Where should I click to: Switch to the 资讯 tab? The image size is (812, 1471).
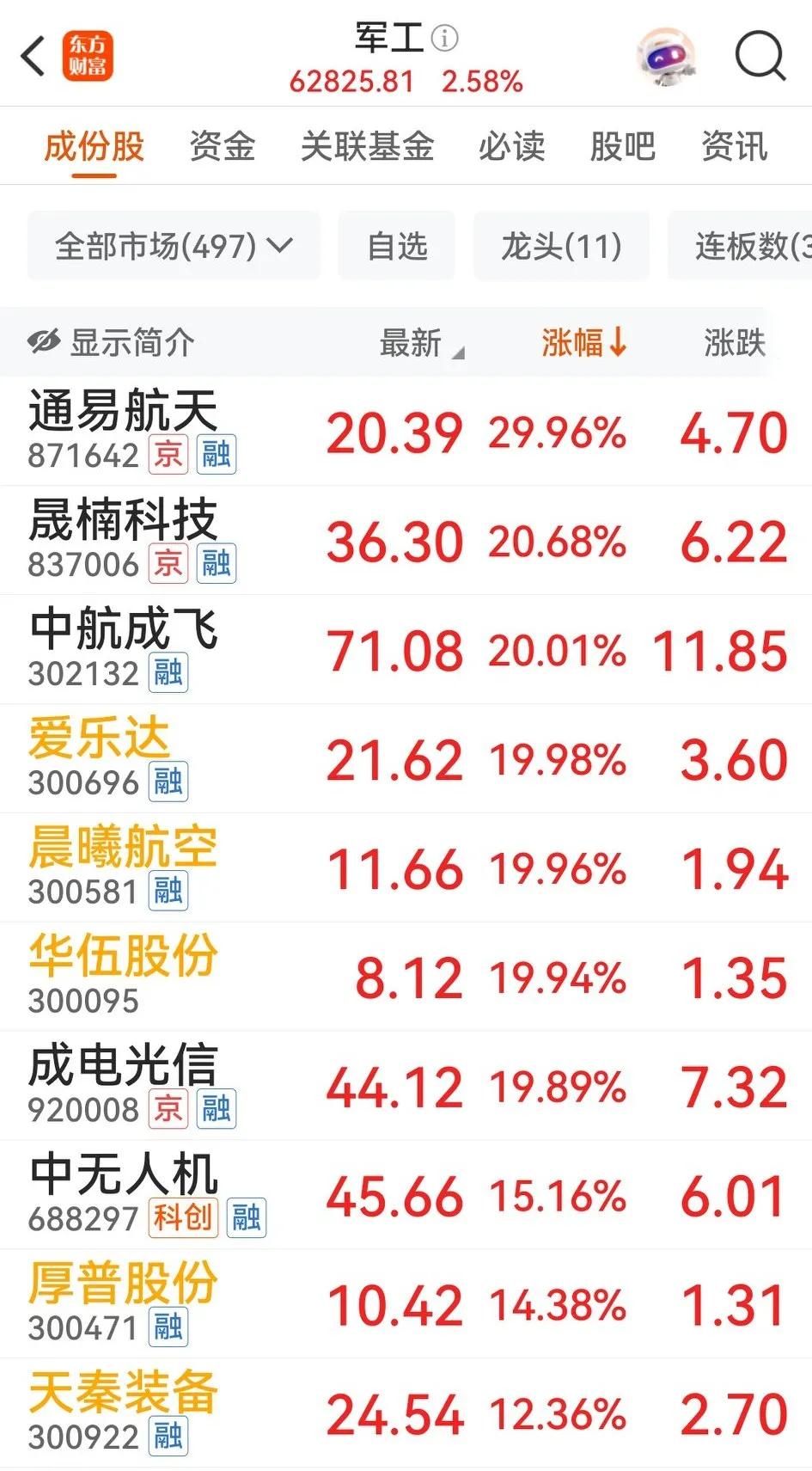pos(735,145)
